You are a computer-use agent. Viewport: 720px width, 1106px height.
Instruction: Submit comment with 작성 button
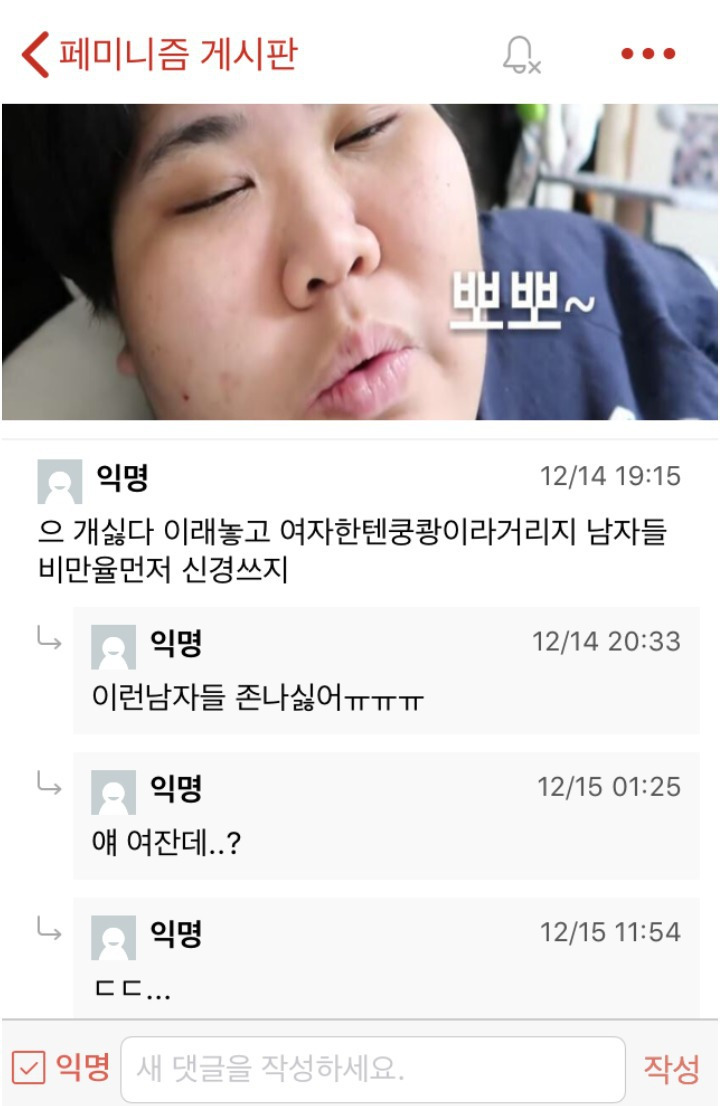point(671,1069)
